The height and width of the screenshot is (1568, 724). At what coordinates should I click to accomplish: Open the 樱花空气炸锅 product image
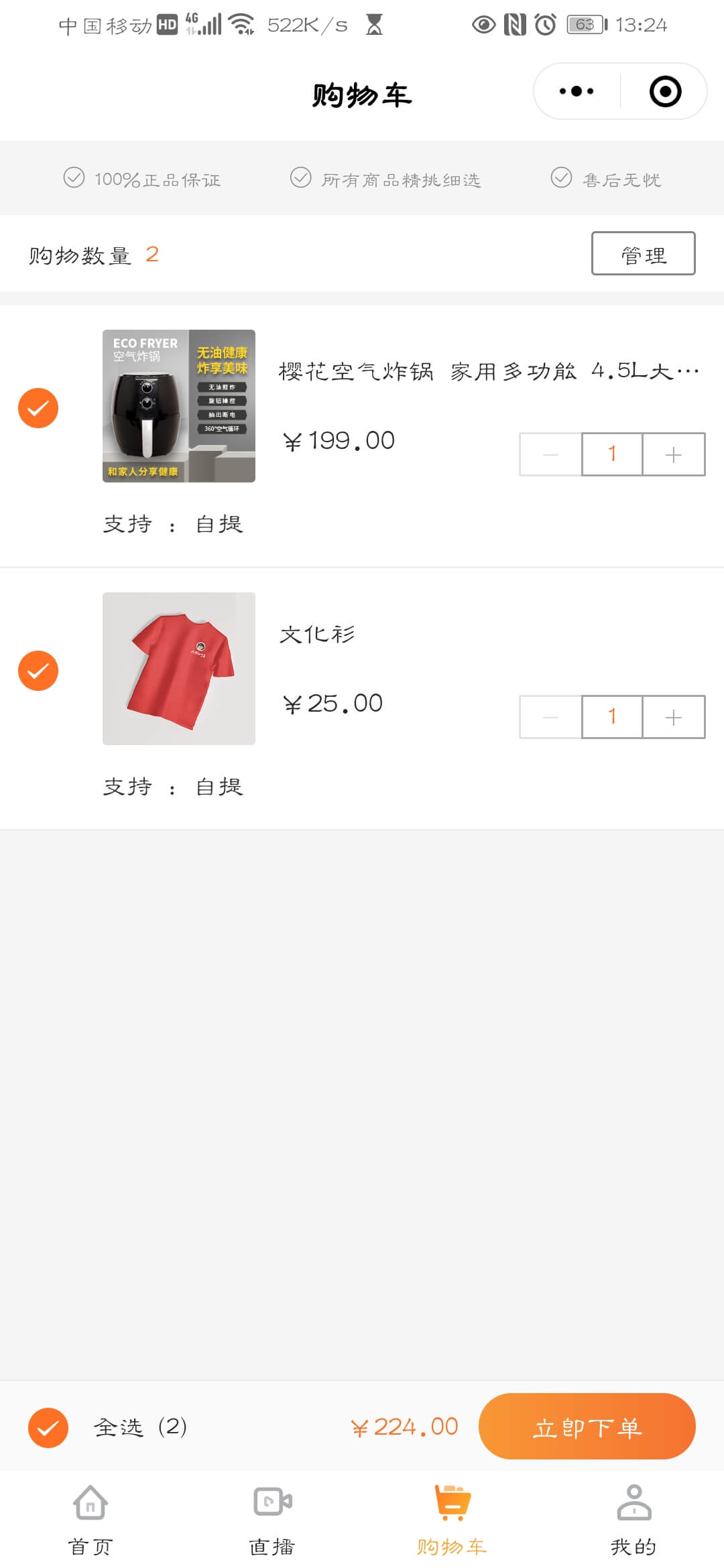point(179,406)
